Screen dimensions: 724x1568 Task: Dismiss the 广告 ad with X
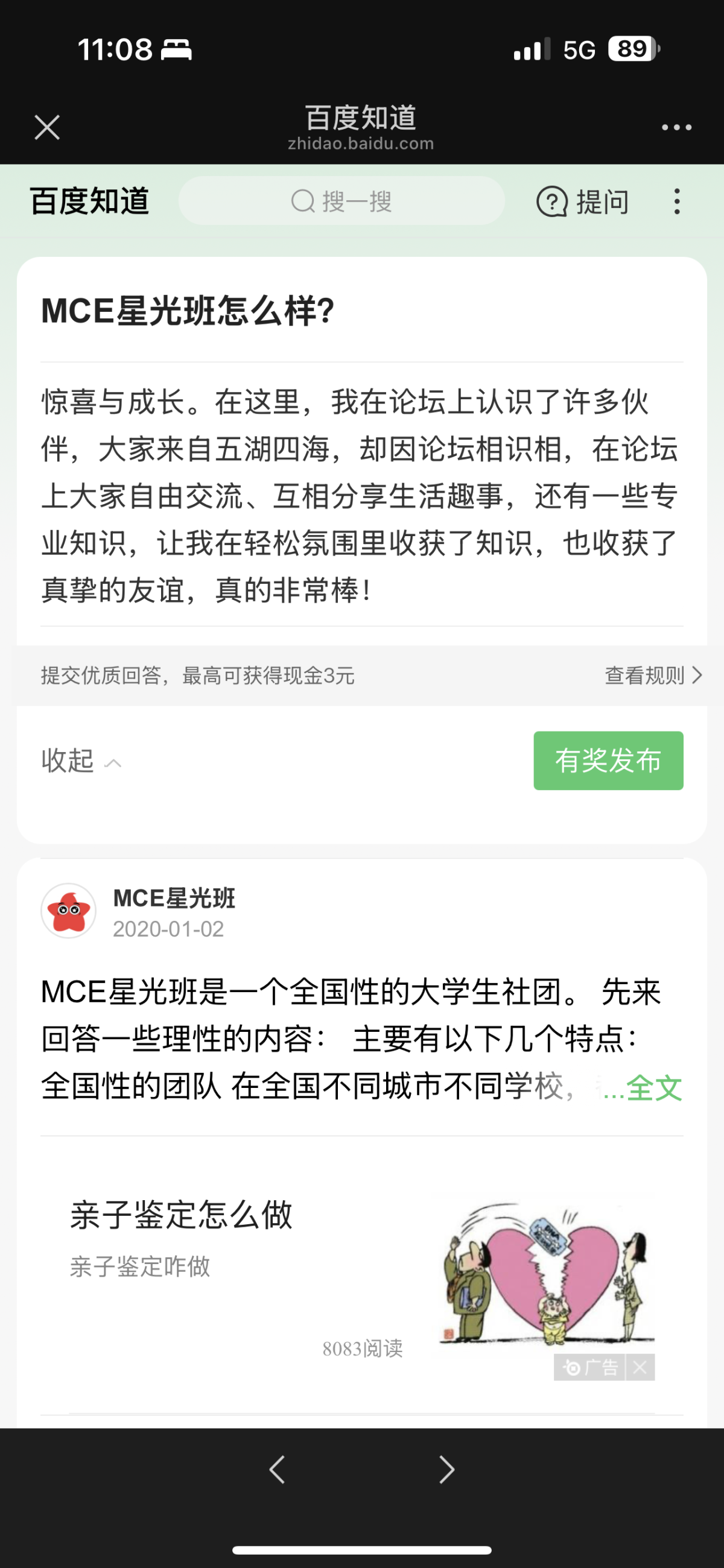tap(640, 1367)
